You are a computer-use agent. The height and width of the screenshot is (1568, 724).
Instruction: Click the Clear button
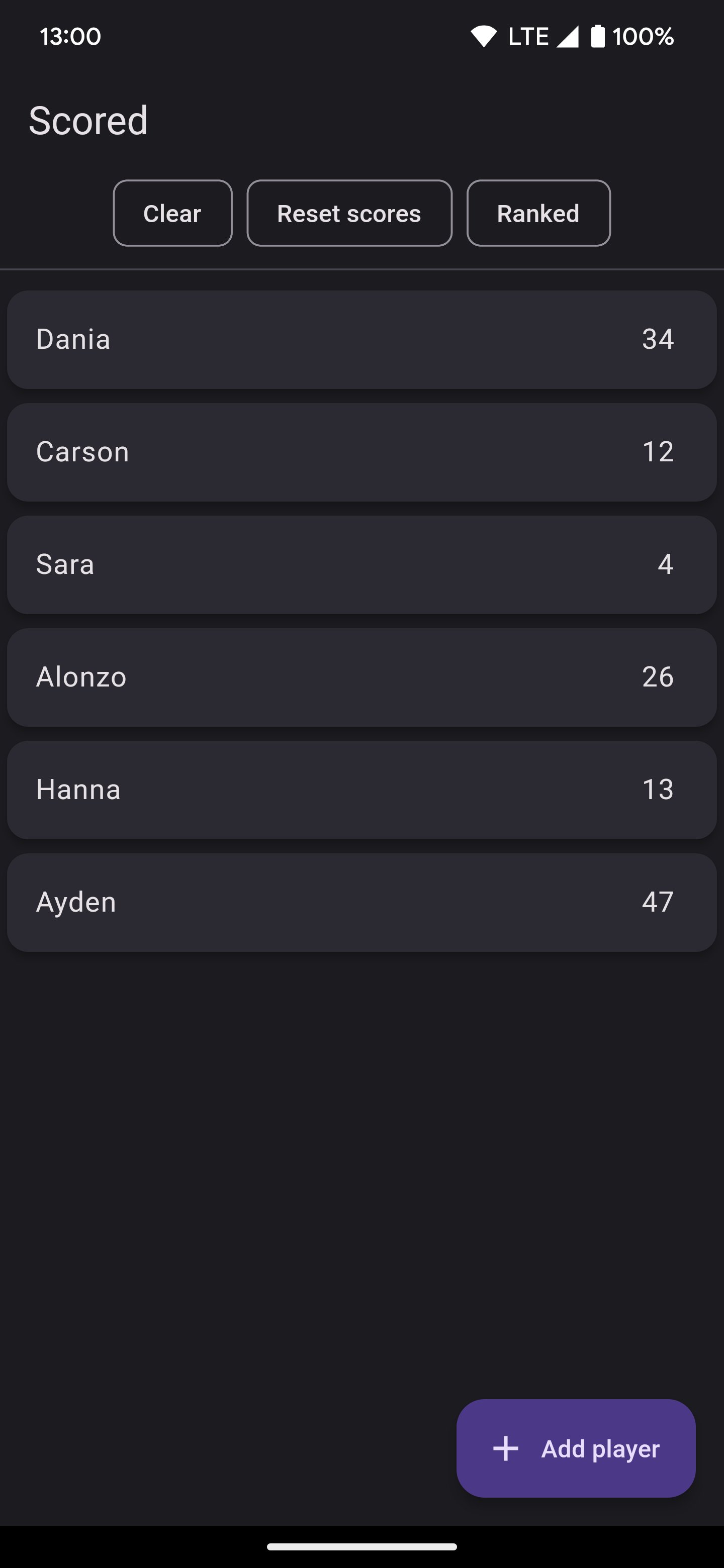pos(172,213)
